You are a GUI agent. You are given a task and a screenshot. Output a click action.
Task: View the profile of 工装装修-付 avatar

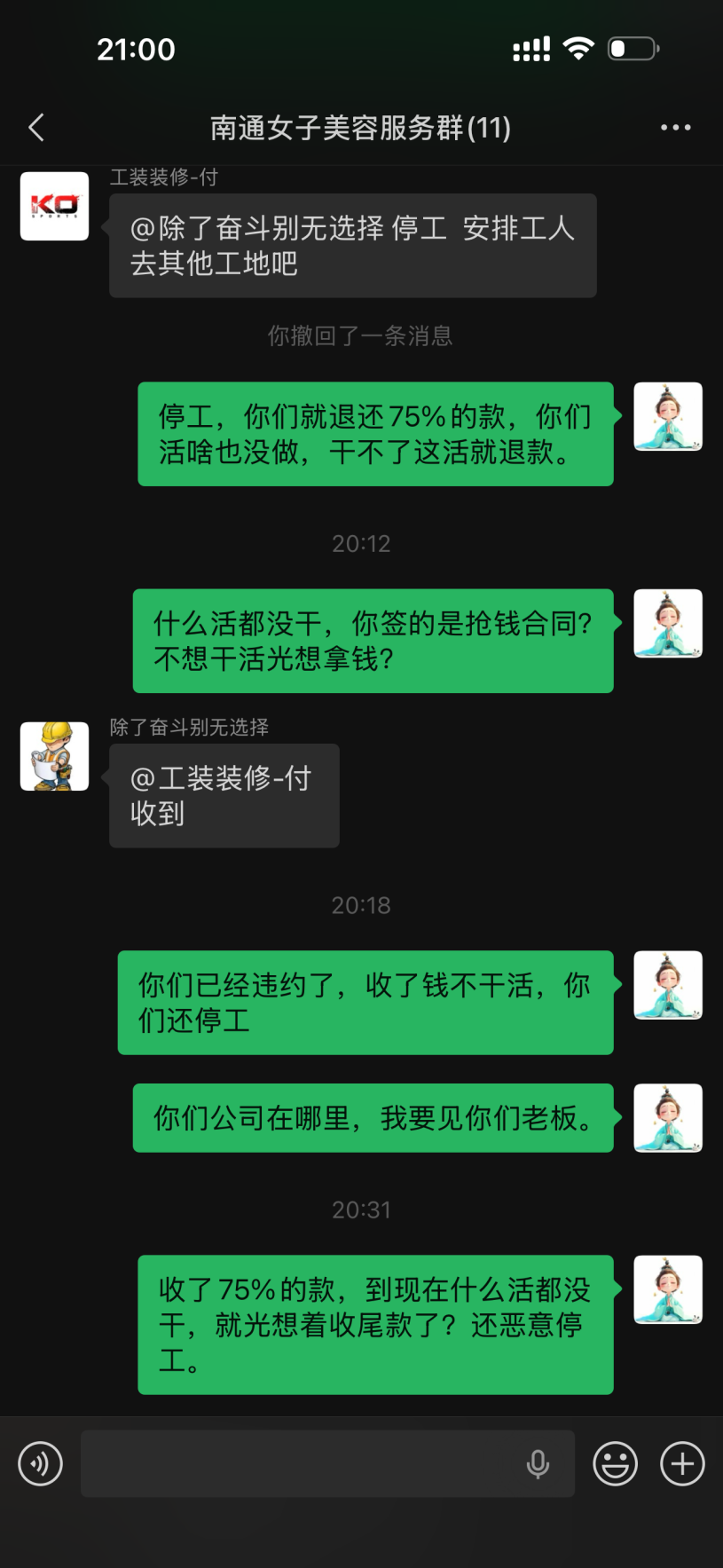click(55, 207)
